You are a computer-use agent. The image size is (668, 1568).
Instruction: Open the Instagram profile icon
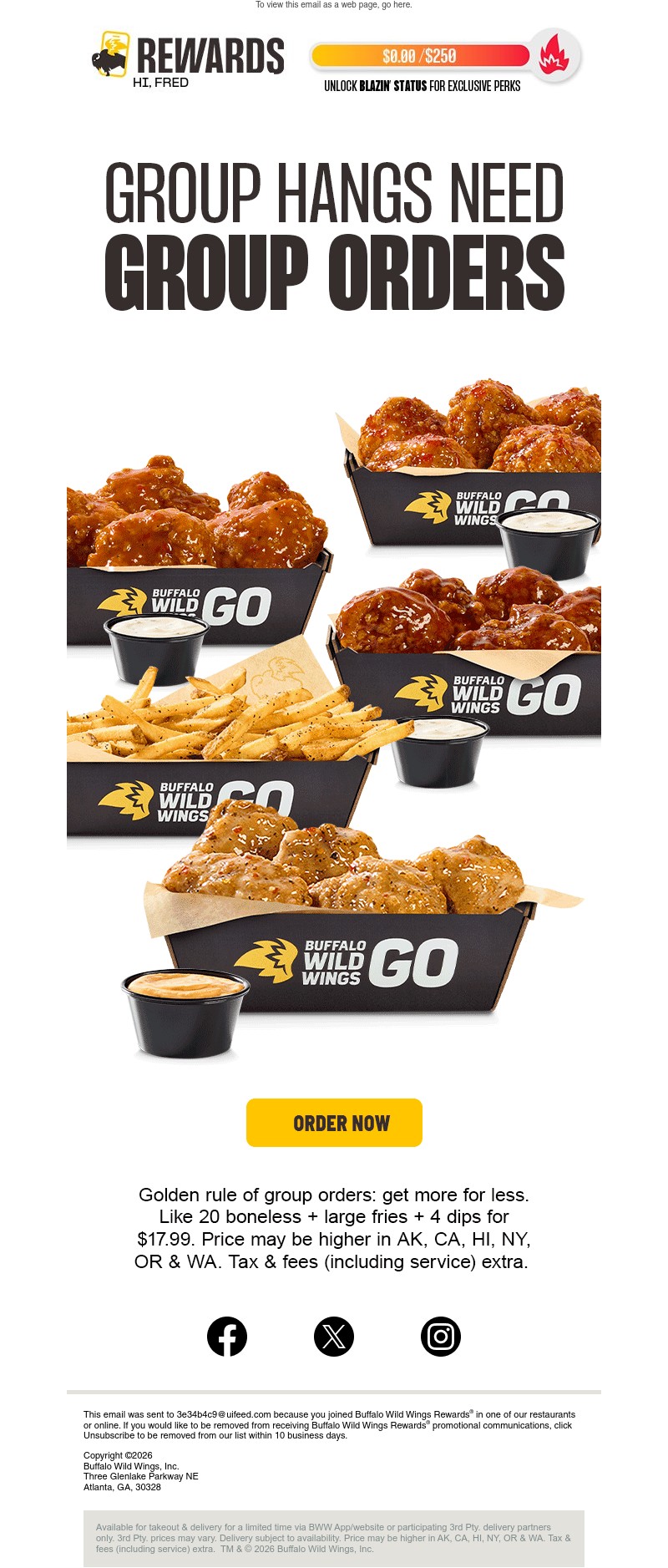[x=441, y=1336]
